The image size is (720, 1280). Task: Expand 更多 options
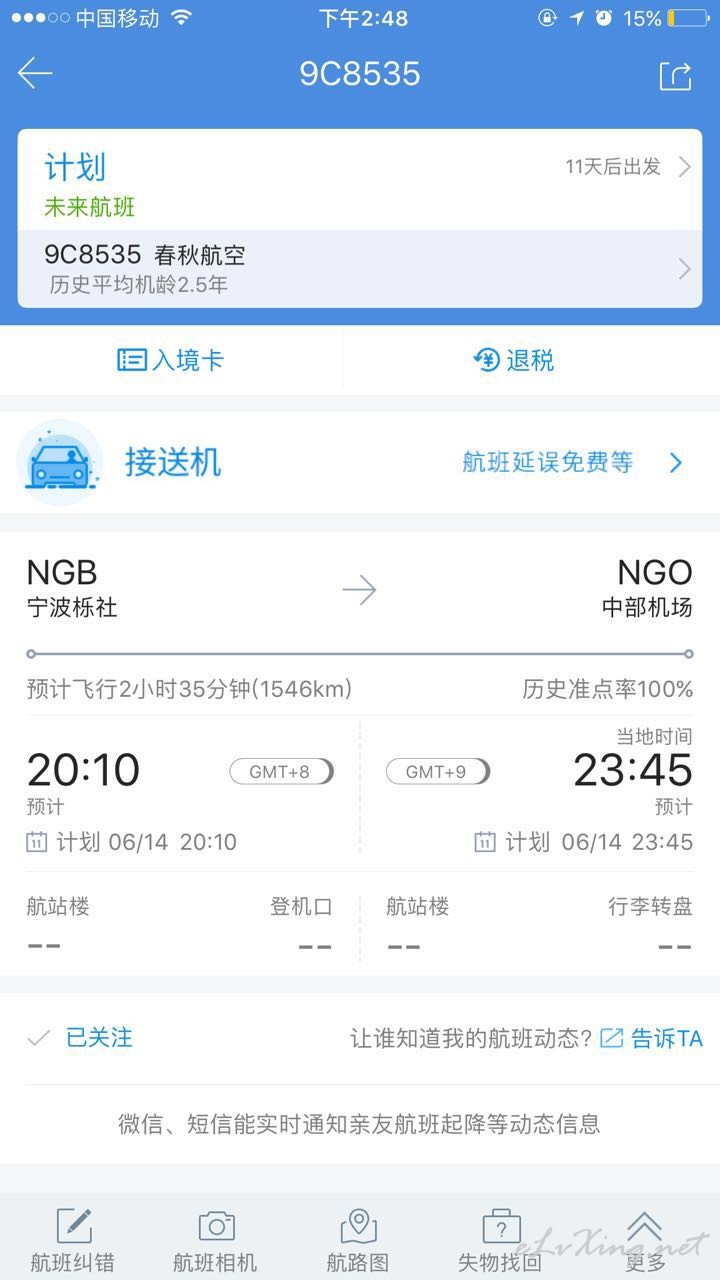(x=645, y=1240)
